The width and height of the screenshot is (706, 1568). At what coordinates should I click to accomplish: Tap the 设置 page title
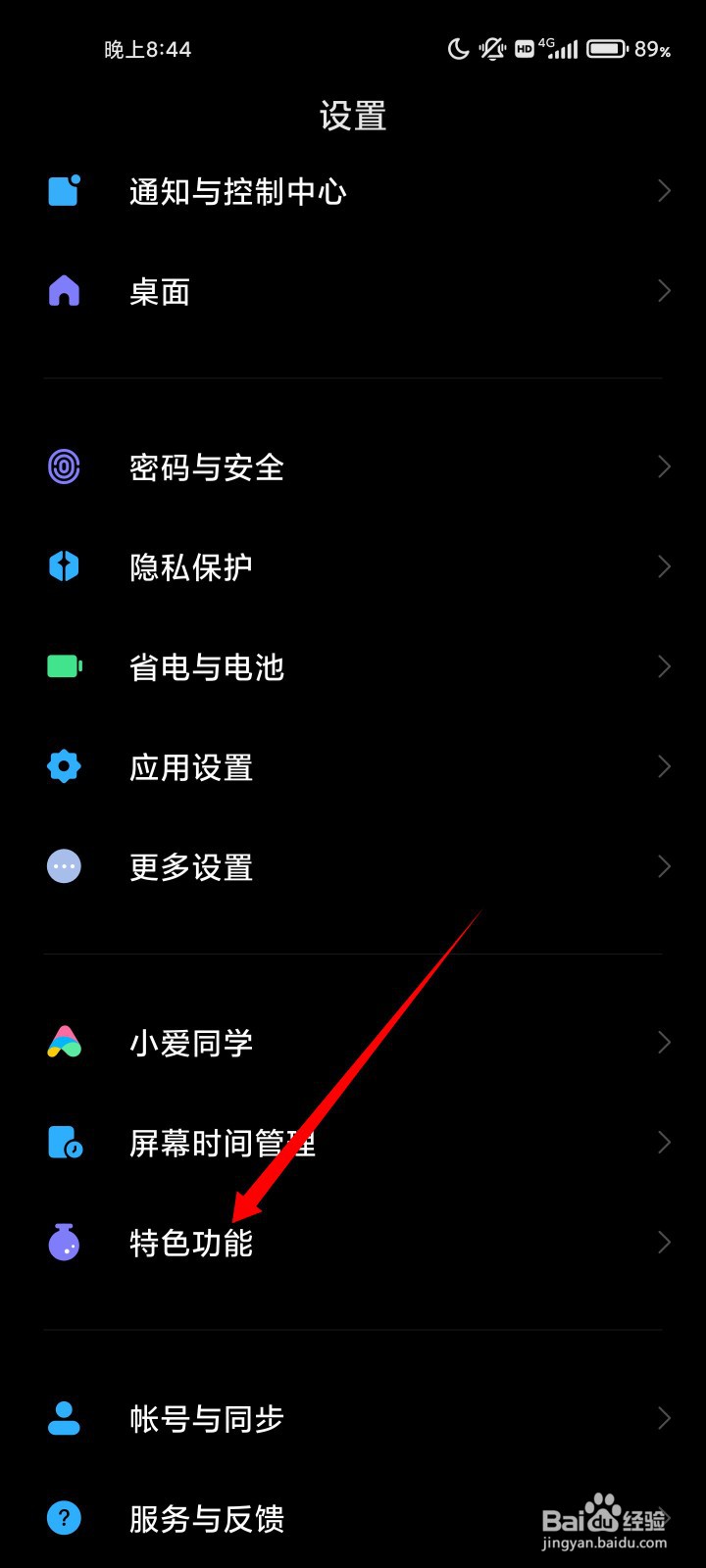point(353,115)
